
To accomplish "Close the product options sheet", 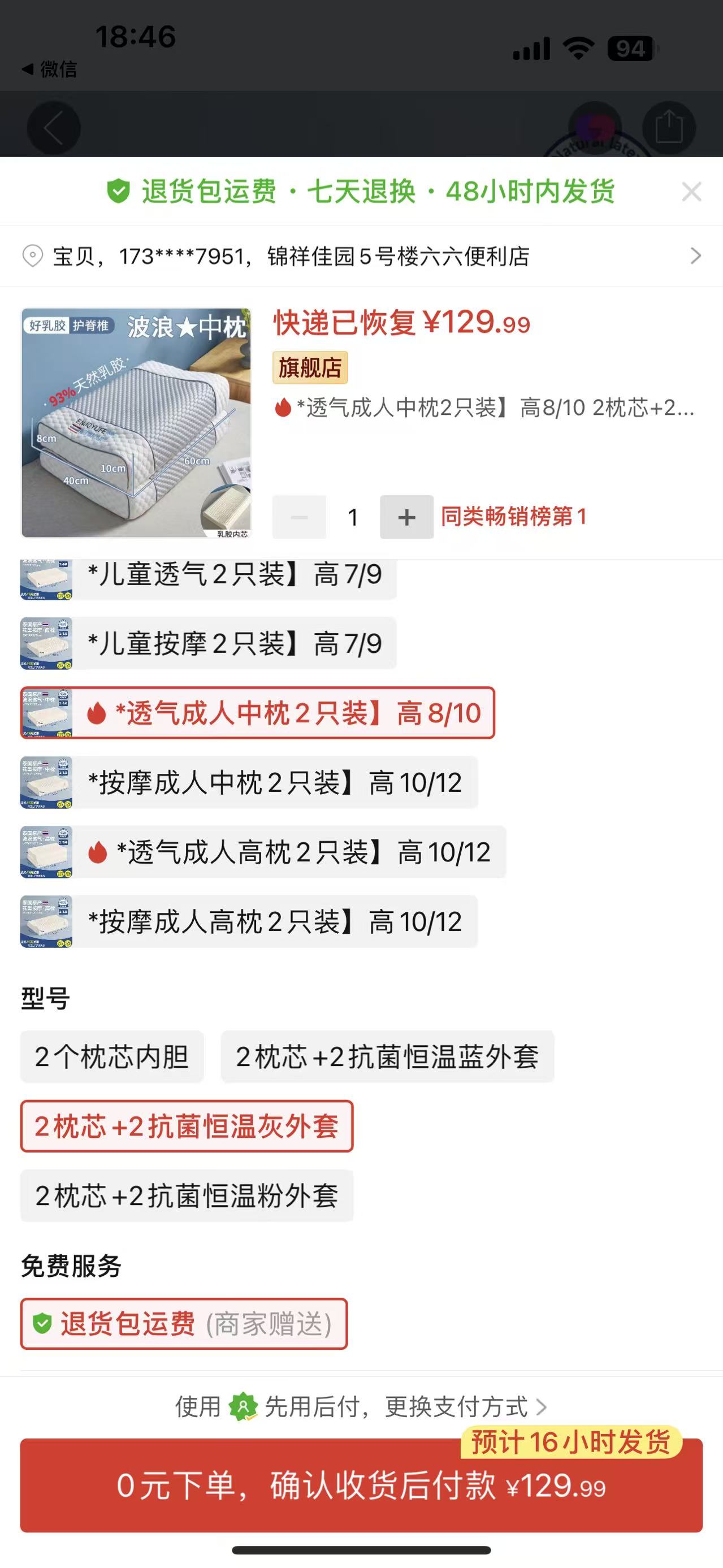I will (x=691, y=192).
